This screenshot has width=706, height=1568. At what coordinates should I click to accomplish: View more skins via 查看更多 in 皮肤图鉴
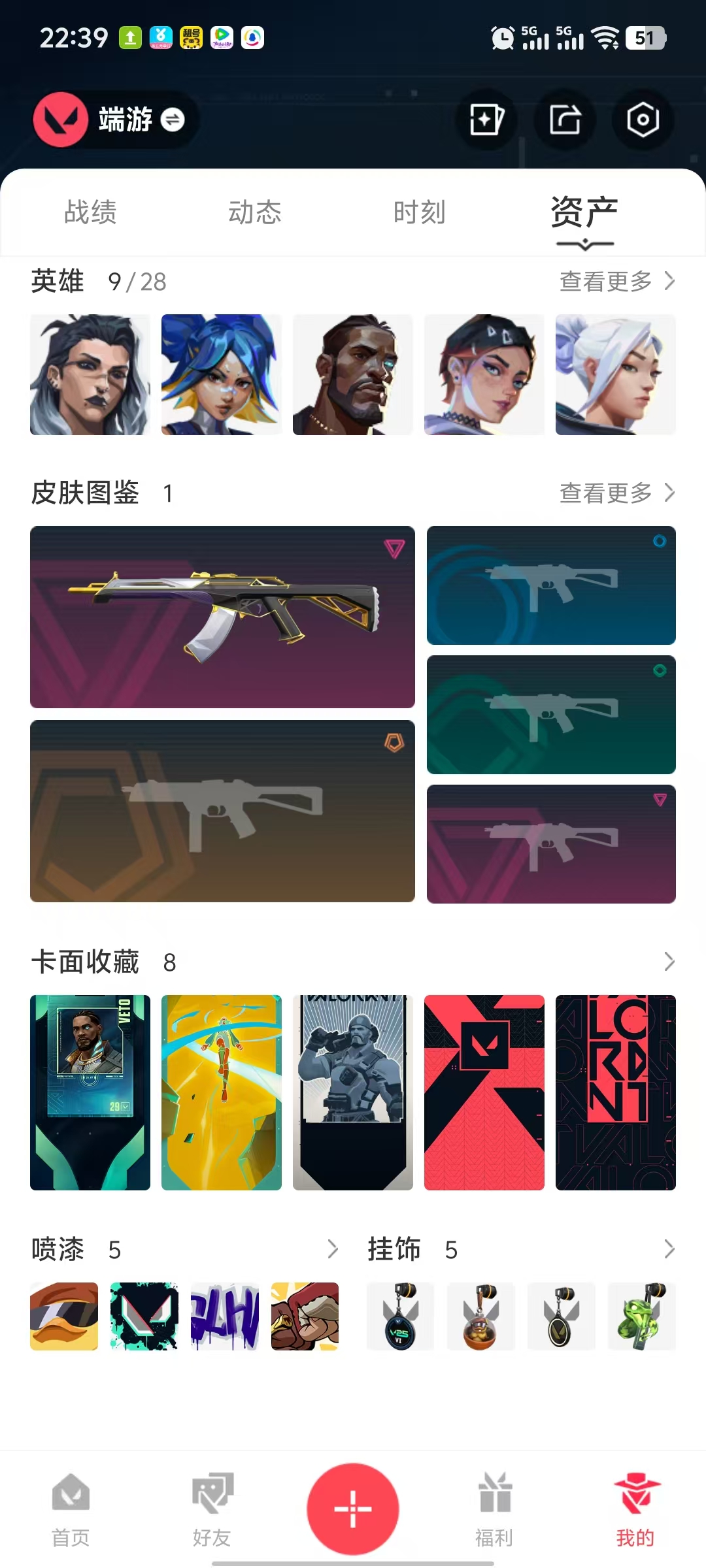(616, 493)
